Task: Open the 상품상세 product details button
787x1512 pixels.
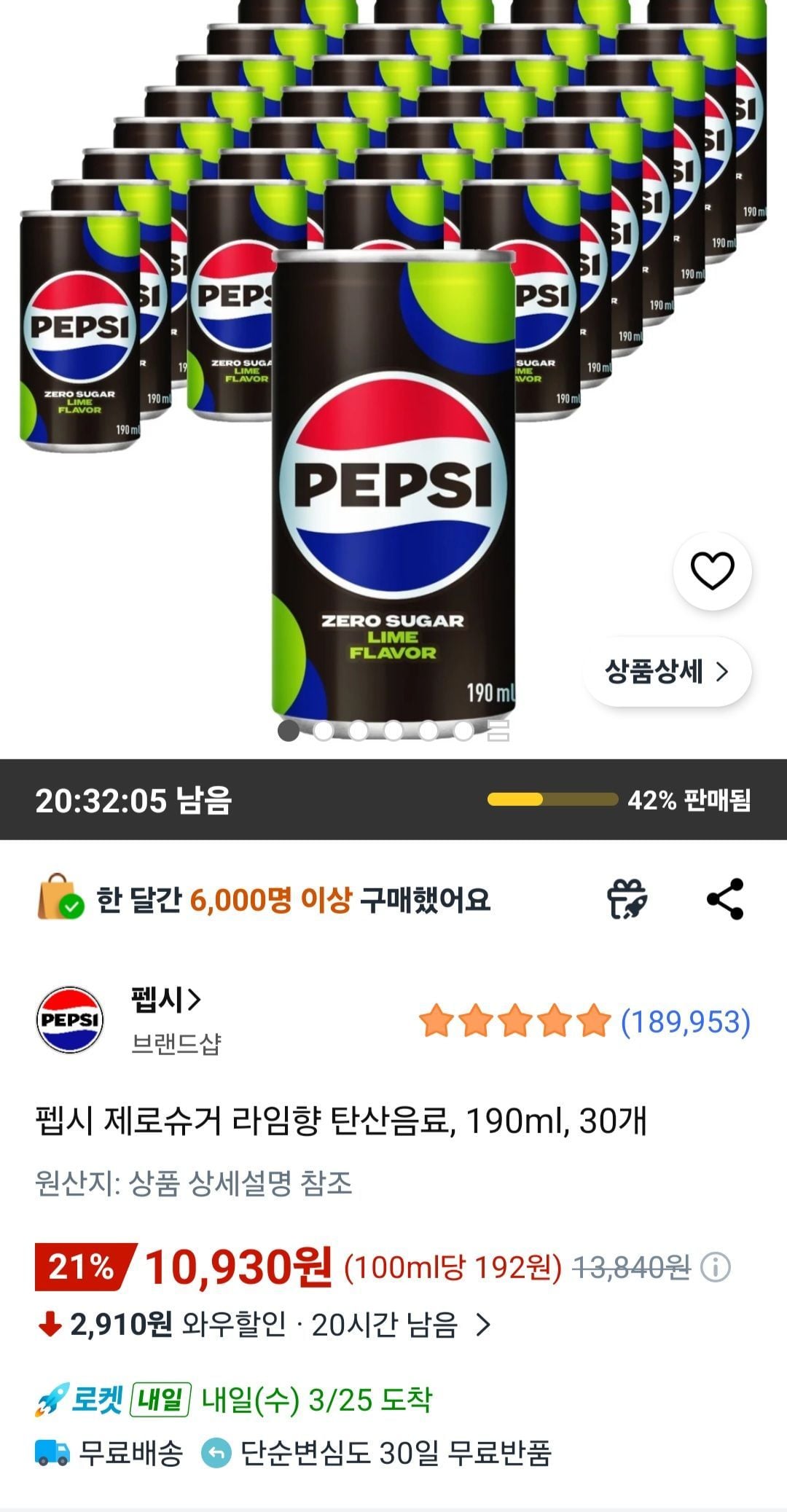Action: pos(667,671)
